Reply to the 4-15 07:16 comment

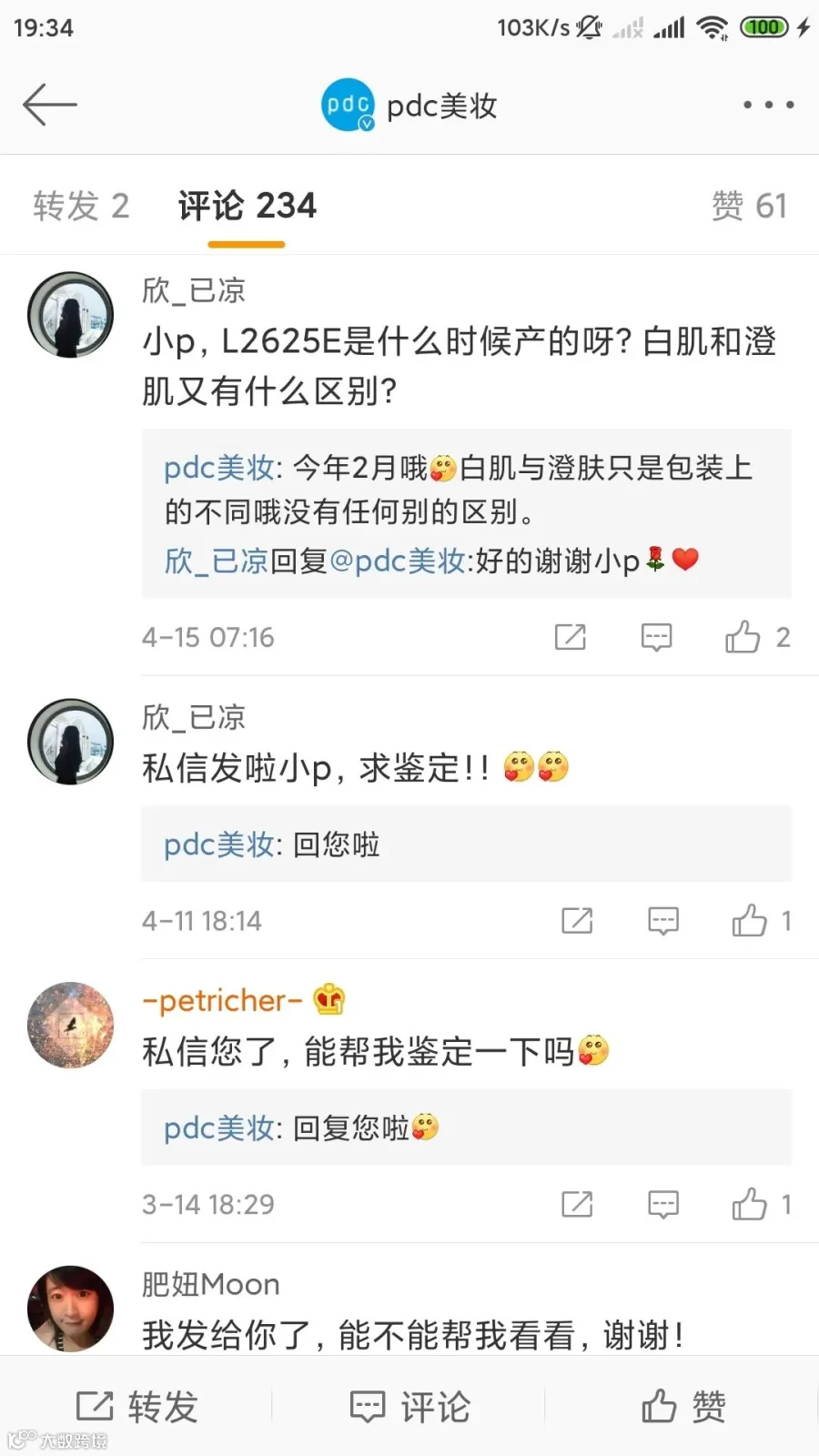point(656,637)
